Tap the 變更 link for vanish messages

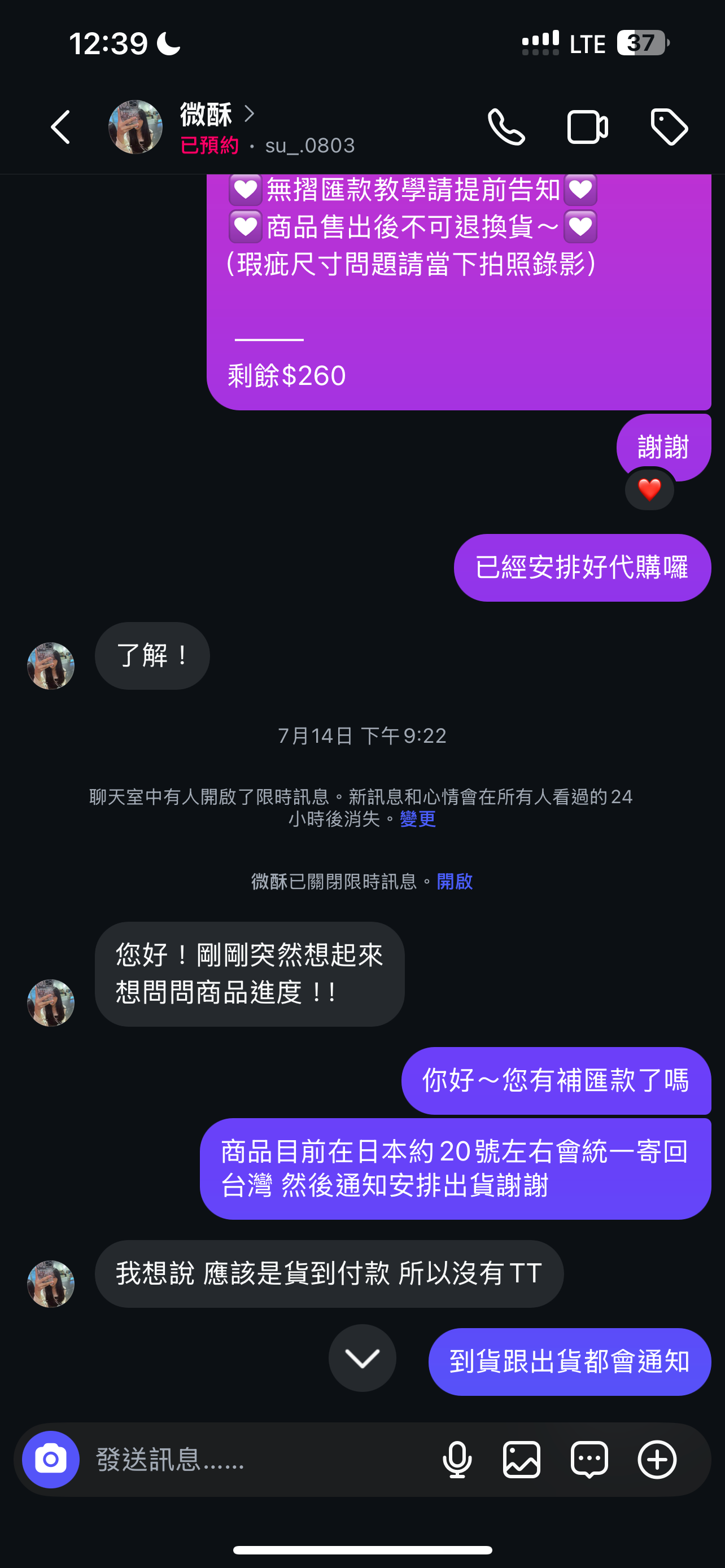coord(418,820)
